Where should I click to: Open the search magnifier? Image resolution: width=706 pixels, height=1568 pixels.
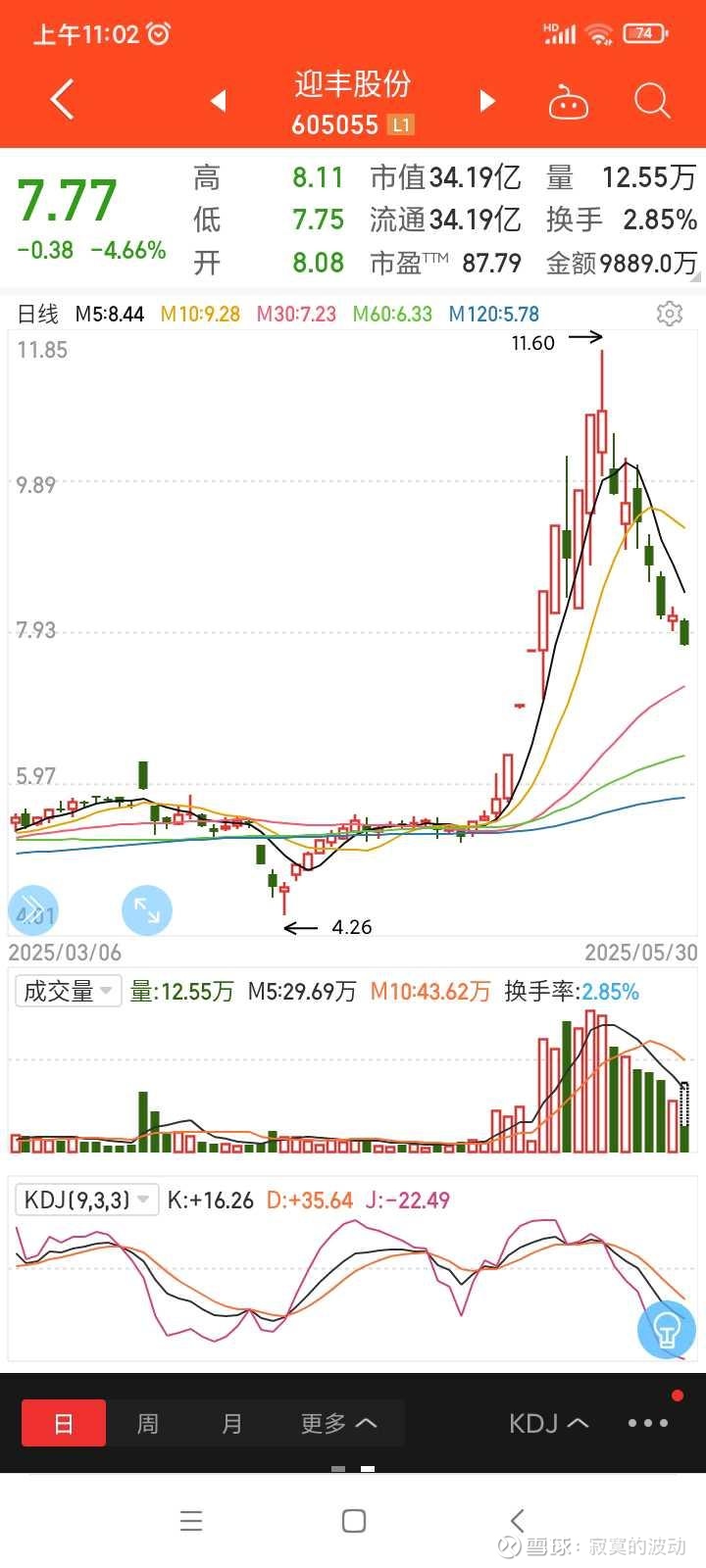(652, 100)
